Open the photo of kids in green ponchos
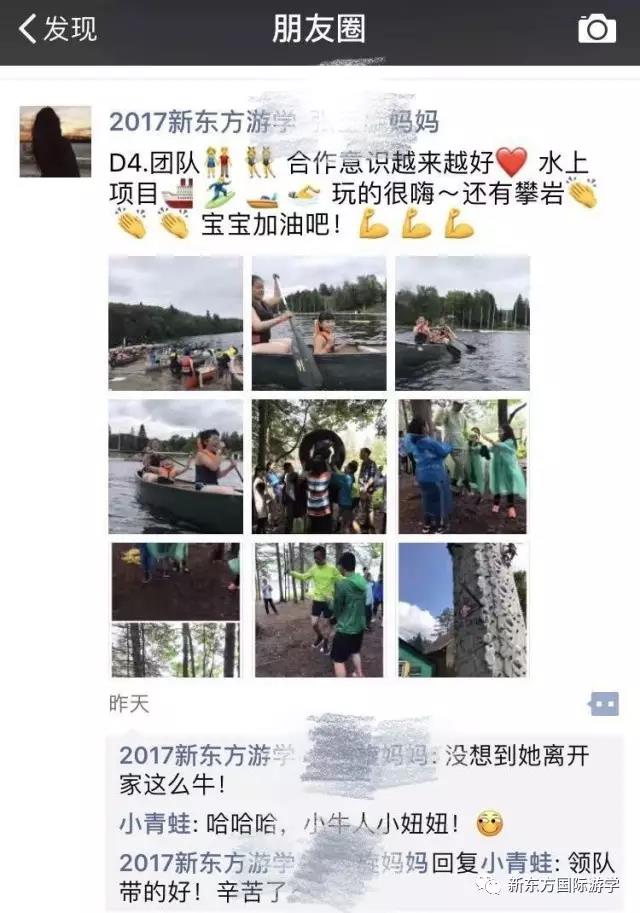 click(x=462, y=467)
